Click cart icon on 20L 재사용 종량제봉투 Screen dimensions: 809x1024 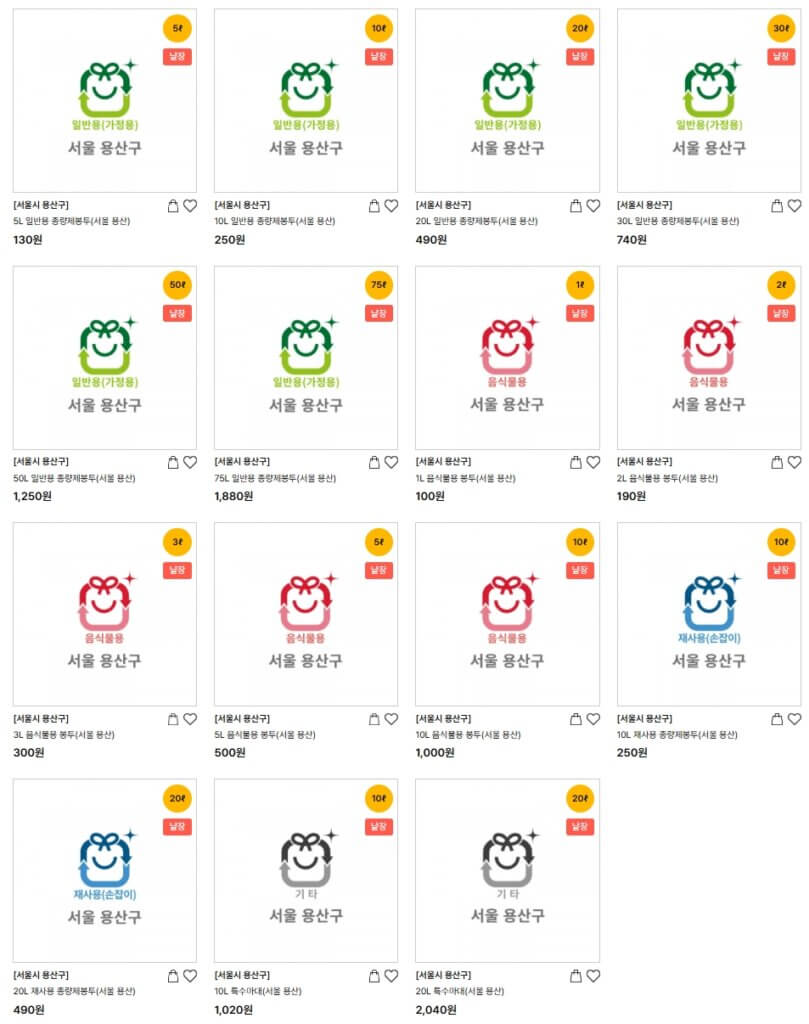173,975
